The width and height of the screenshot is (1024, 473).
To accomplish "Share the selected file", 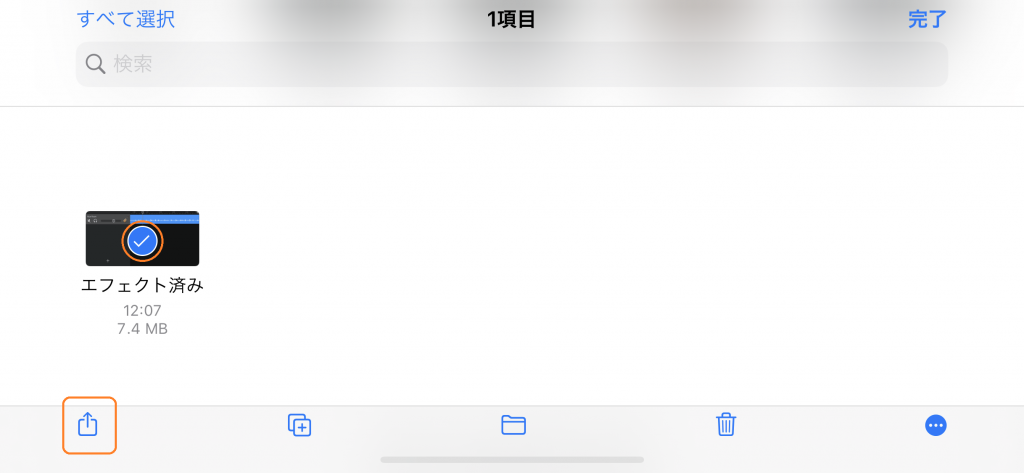I will (x=89, y=425).
